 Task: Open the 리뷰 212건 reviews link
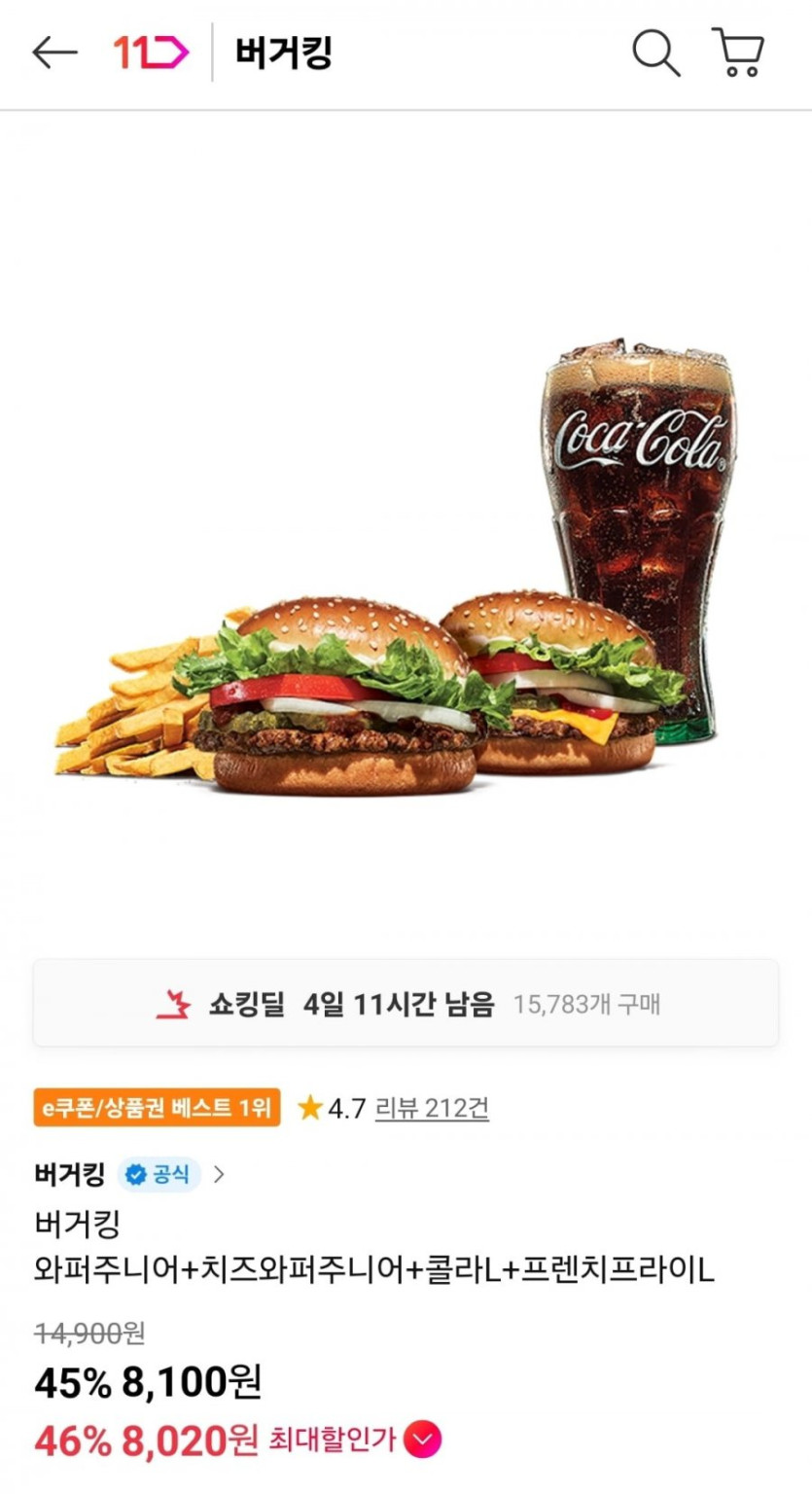432,1108
